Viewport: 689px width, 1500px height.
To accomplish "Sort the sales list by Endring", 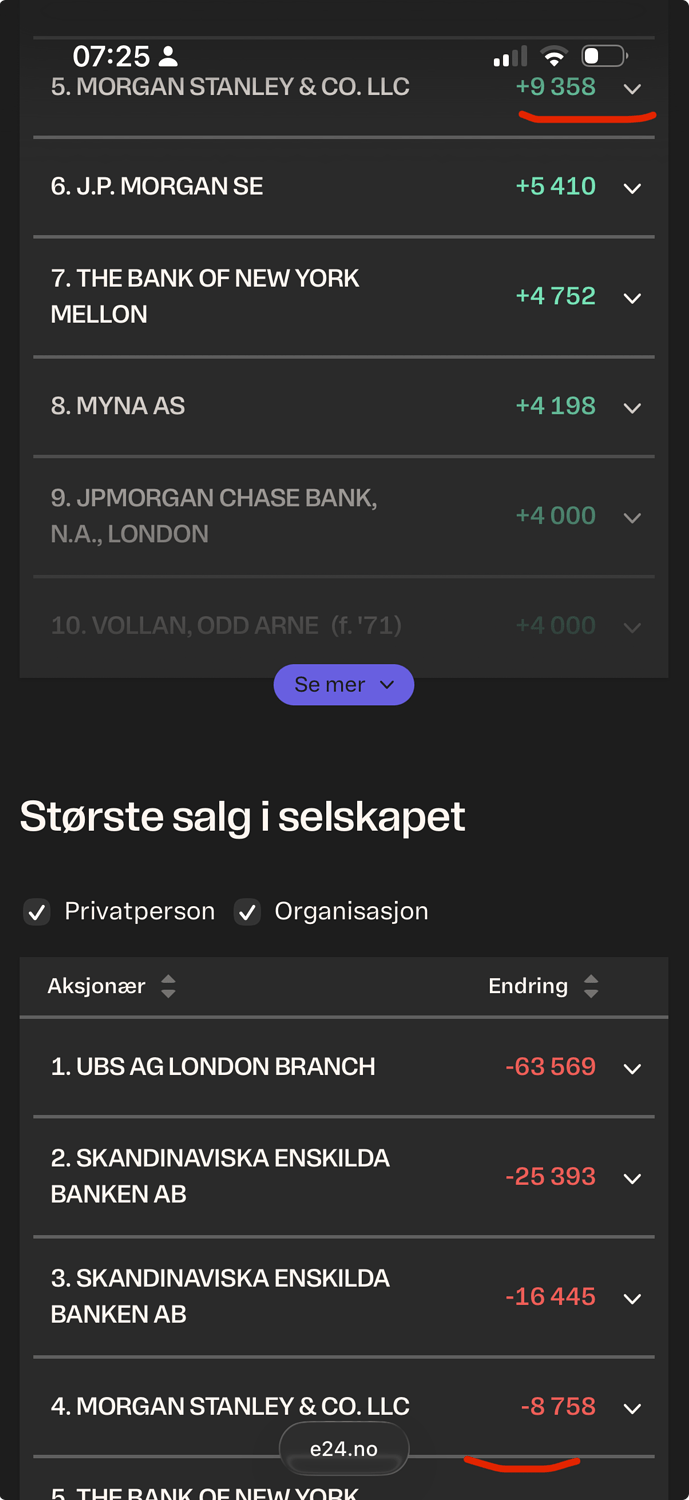I will (591, 987).
